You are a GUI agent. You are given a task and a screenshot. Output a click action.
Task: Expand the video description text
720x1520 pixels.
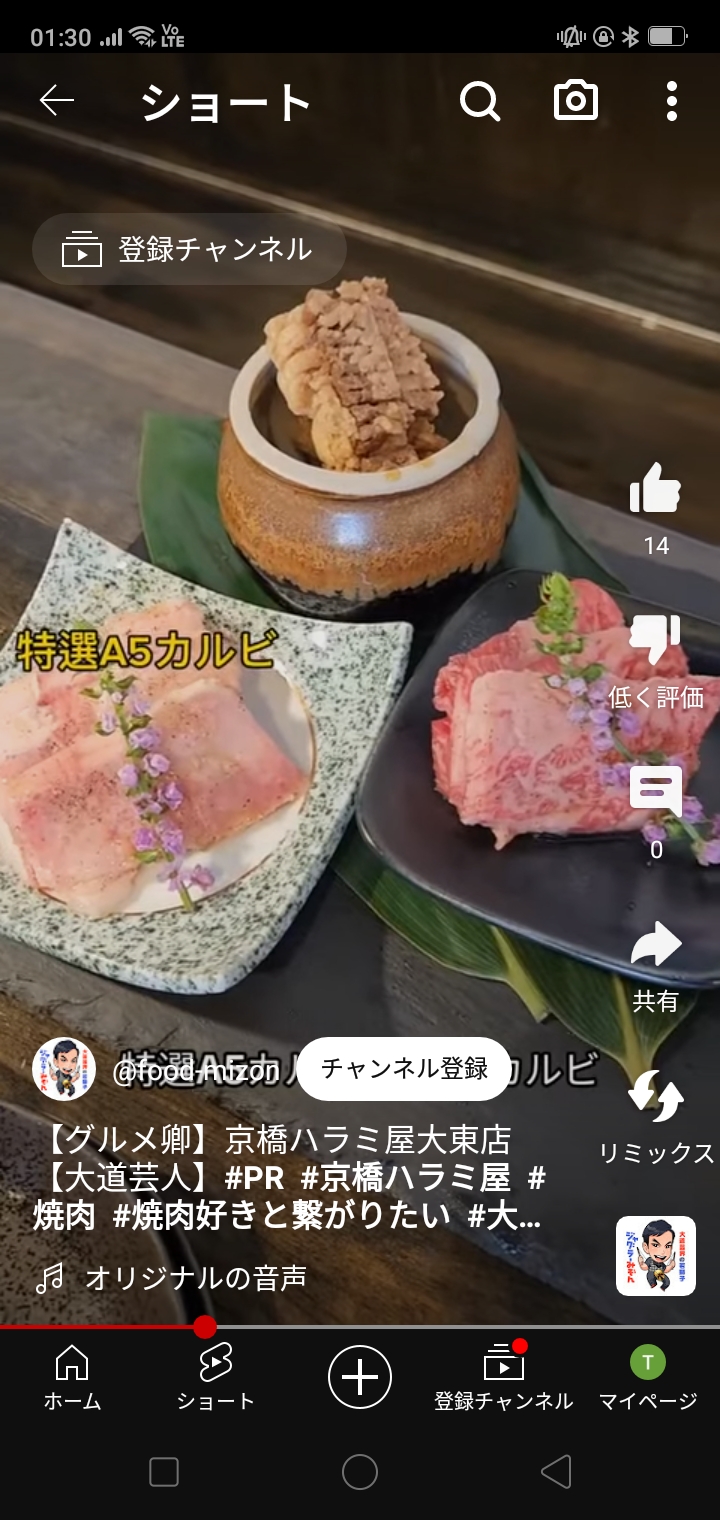(x=290, y=1177)
